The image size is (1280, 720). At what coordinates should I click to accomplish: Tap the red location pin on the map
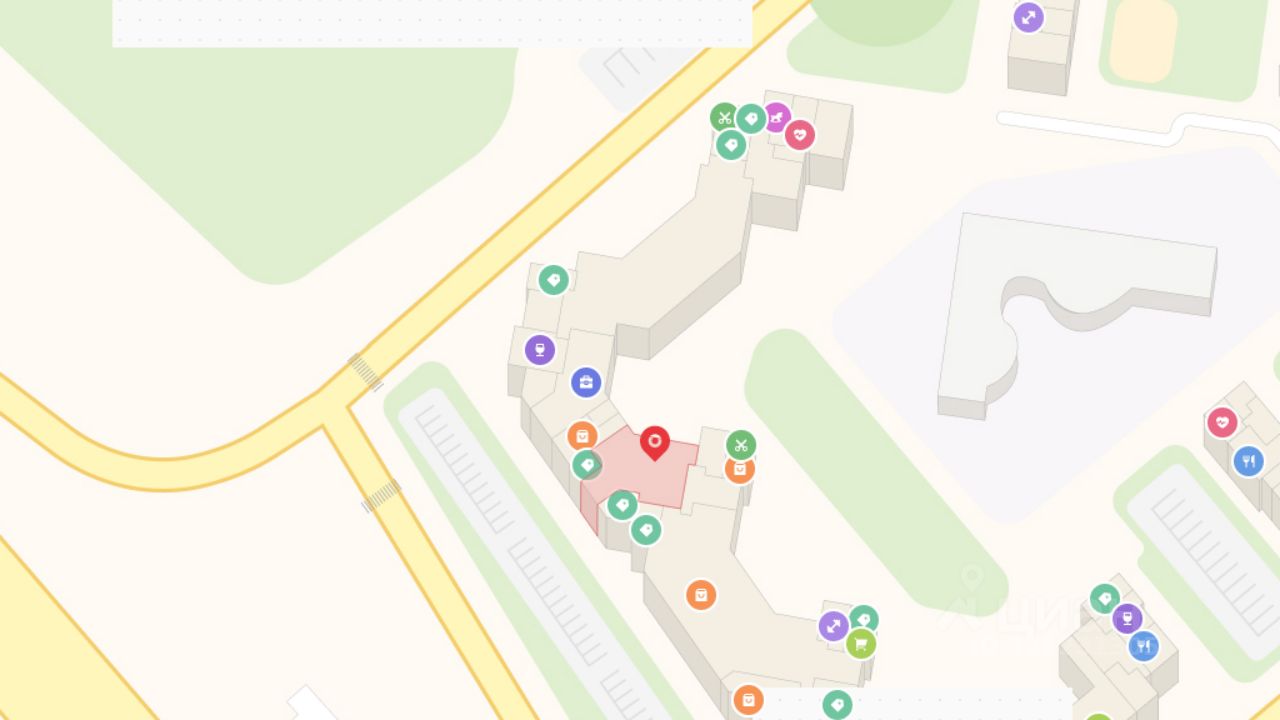pyautogui.click(x=654, y=442)
